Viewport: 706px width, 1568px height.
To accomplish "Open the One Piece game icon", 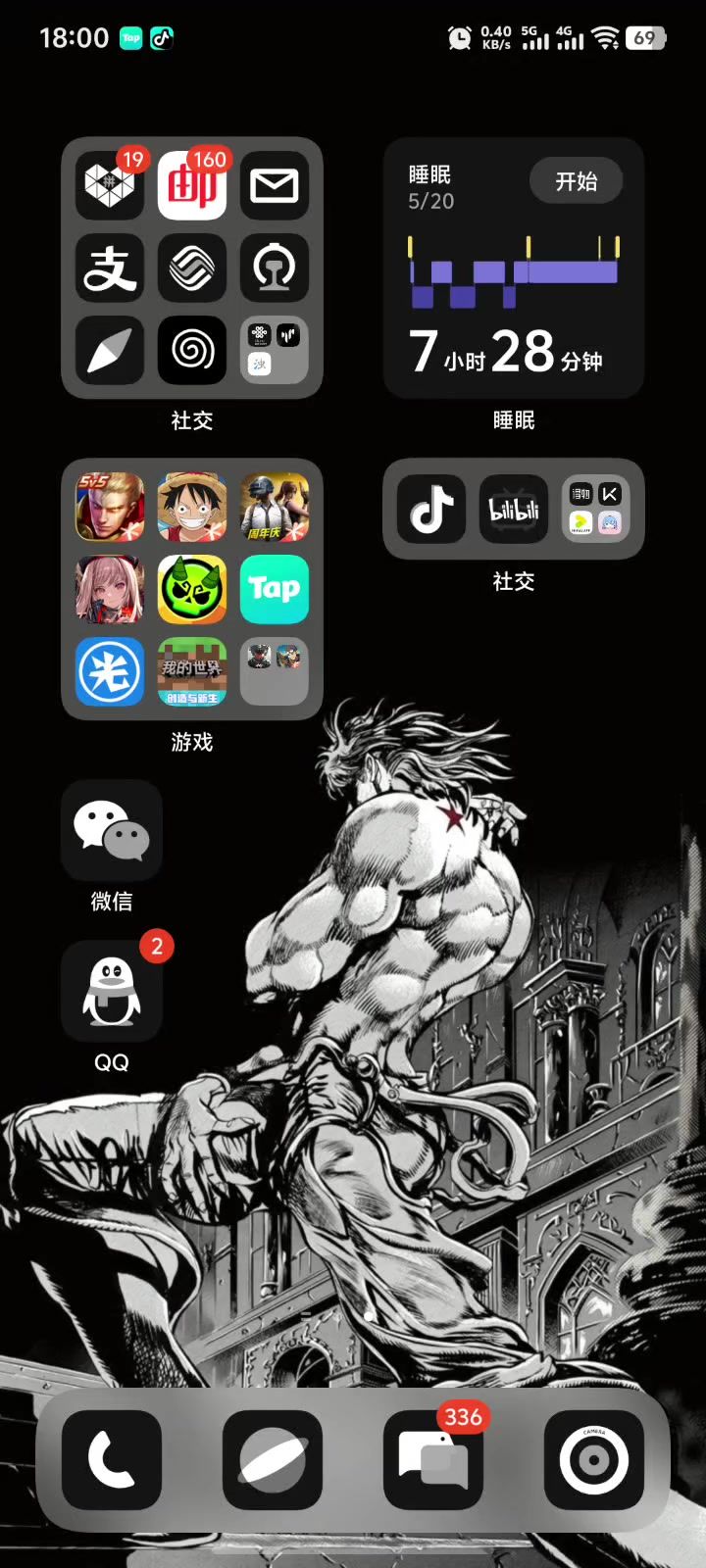I will point(192,507).
